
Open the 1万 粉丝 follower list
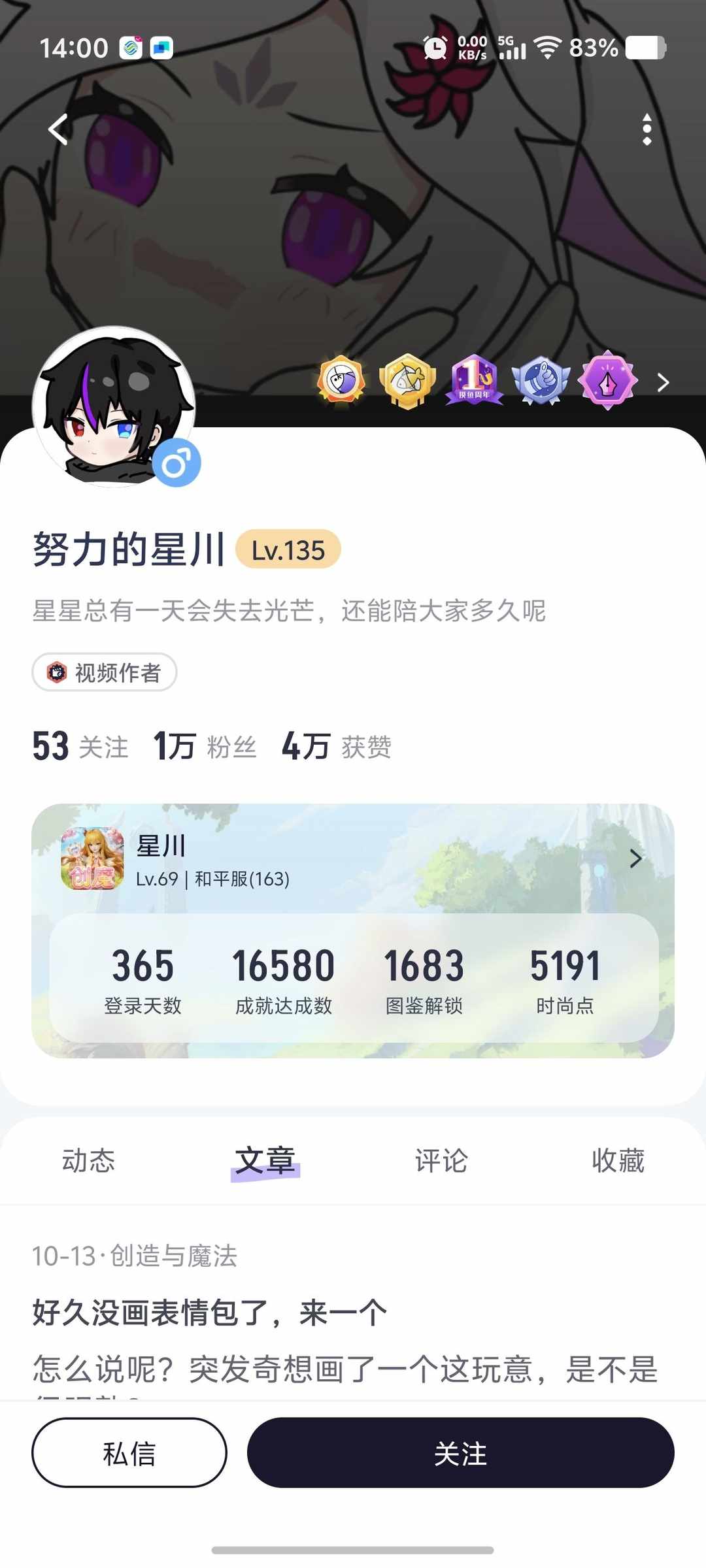click(x=202, y=746)
